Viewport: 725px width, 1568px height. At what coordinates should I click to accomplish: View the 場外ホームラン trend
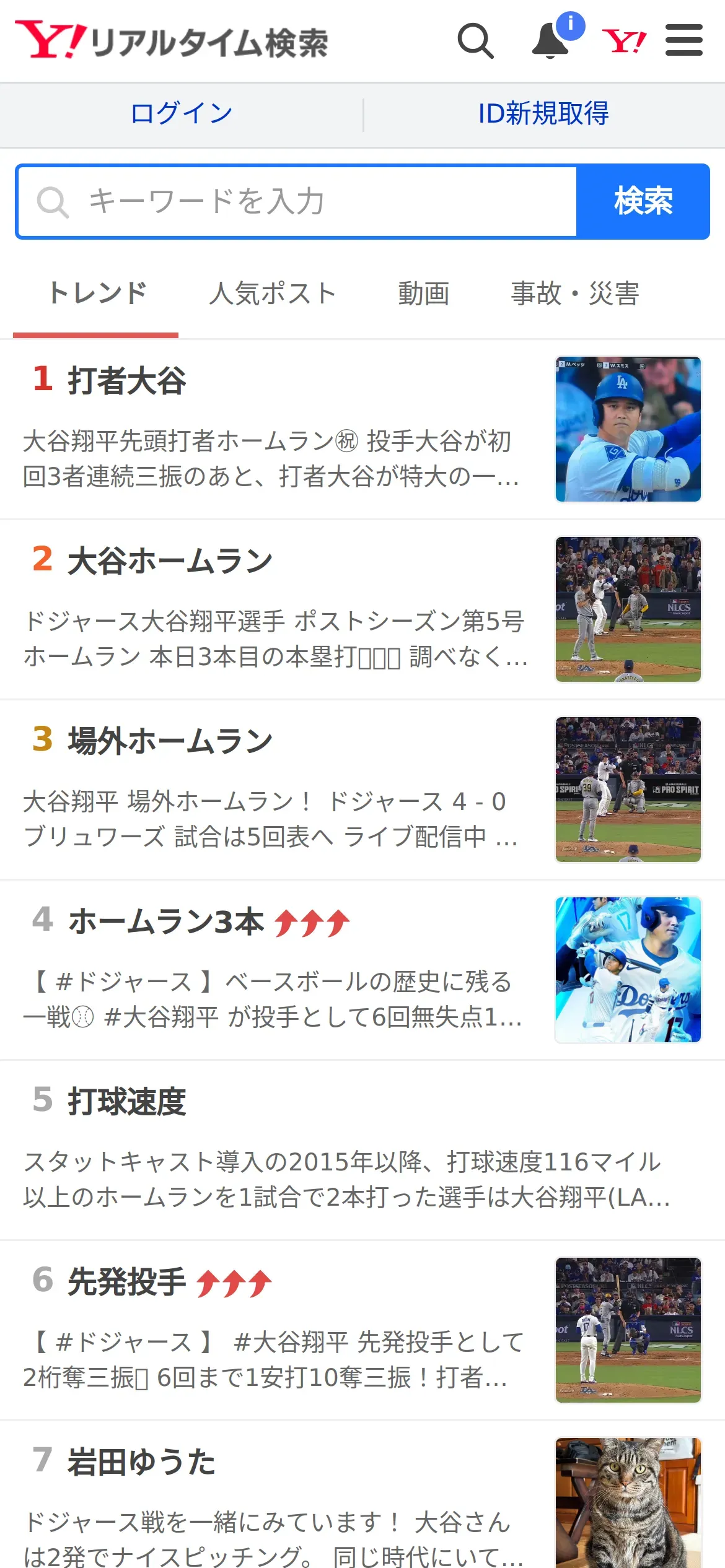(x=170, y=741)
